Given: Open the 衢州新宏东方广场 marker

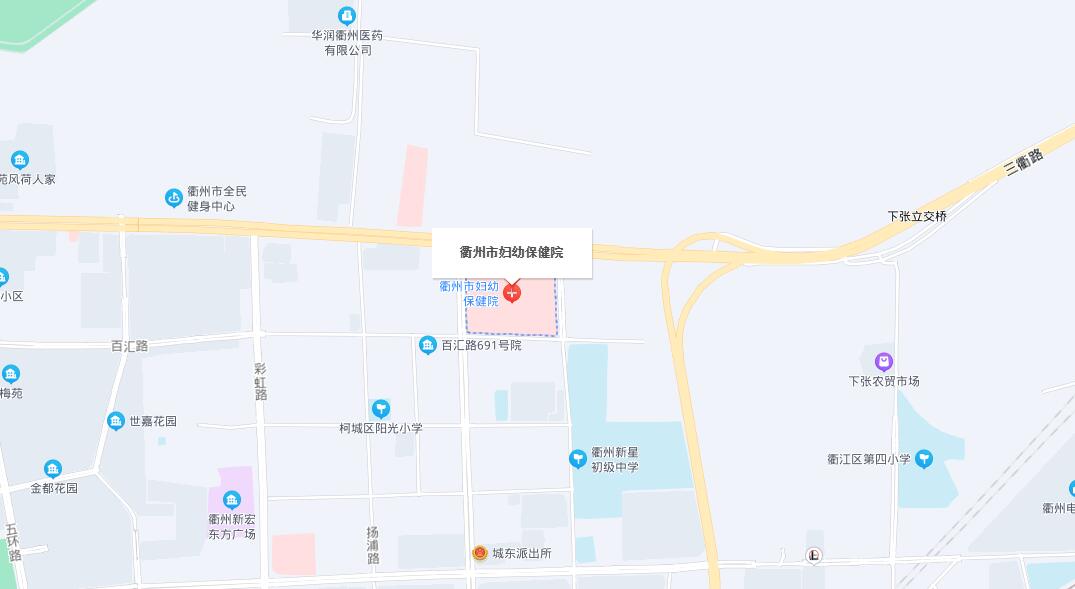Looking at the screenshot, I should [x=232, y=500].
